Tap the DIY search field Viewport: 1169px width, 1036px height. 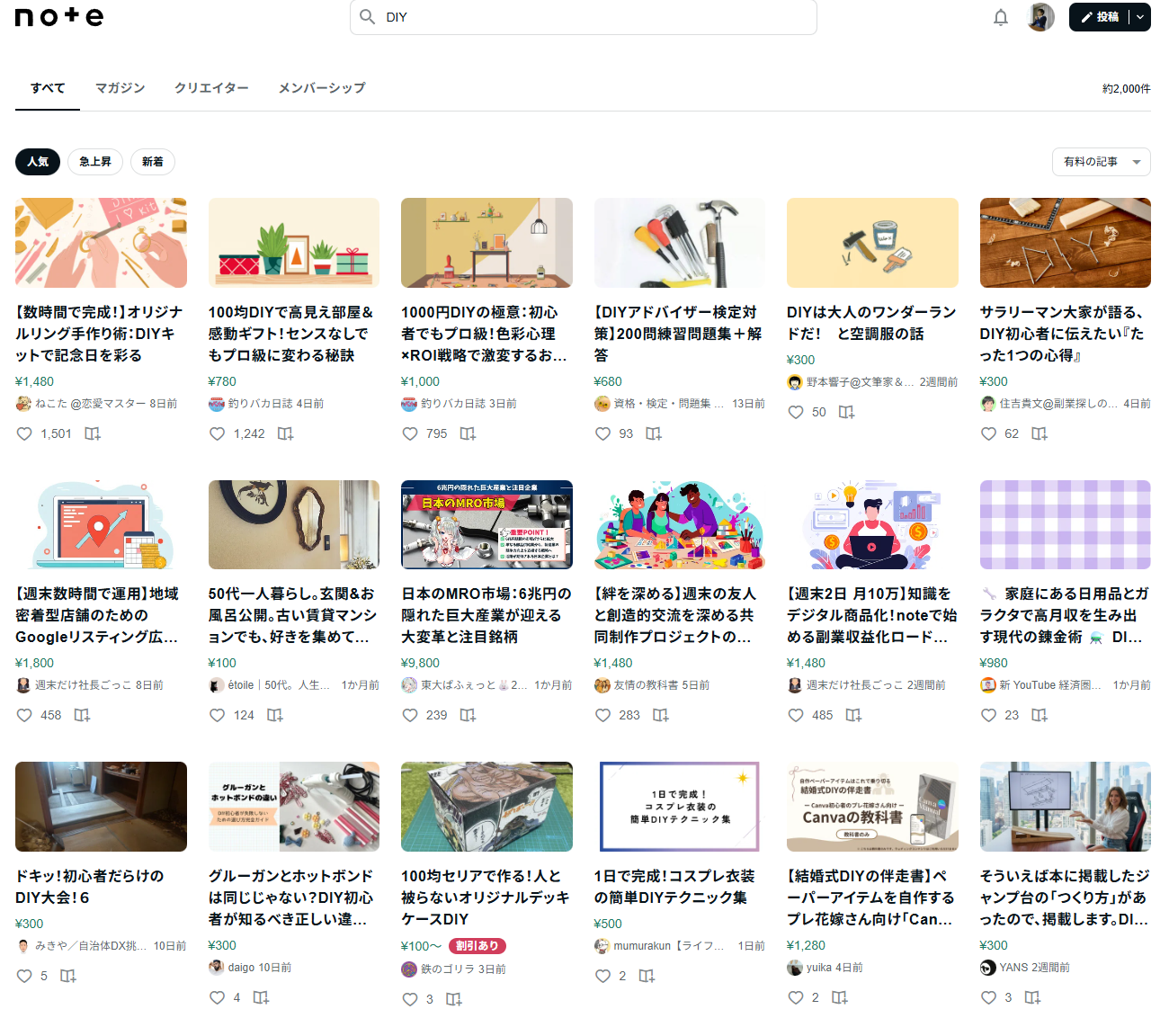click(x=593, y=17)
